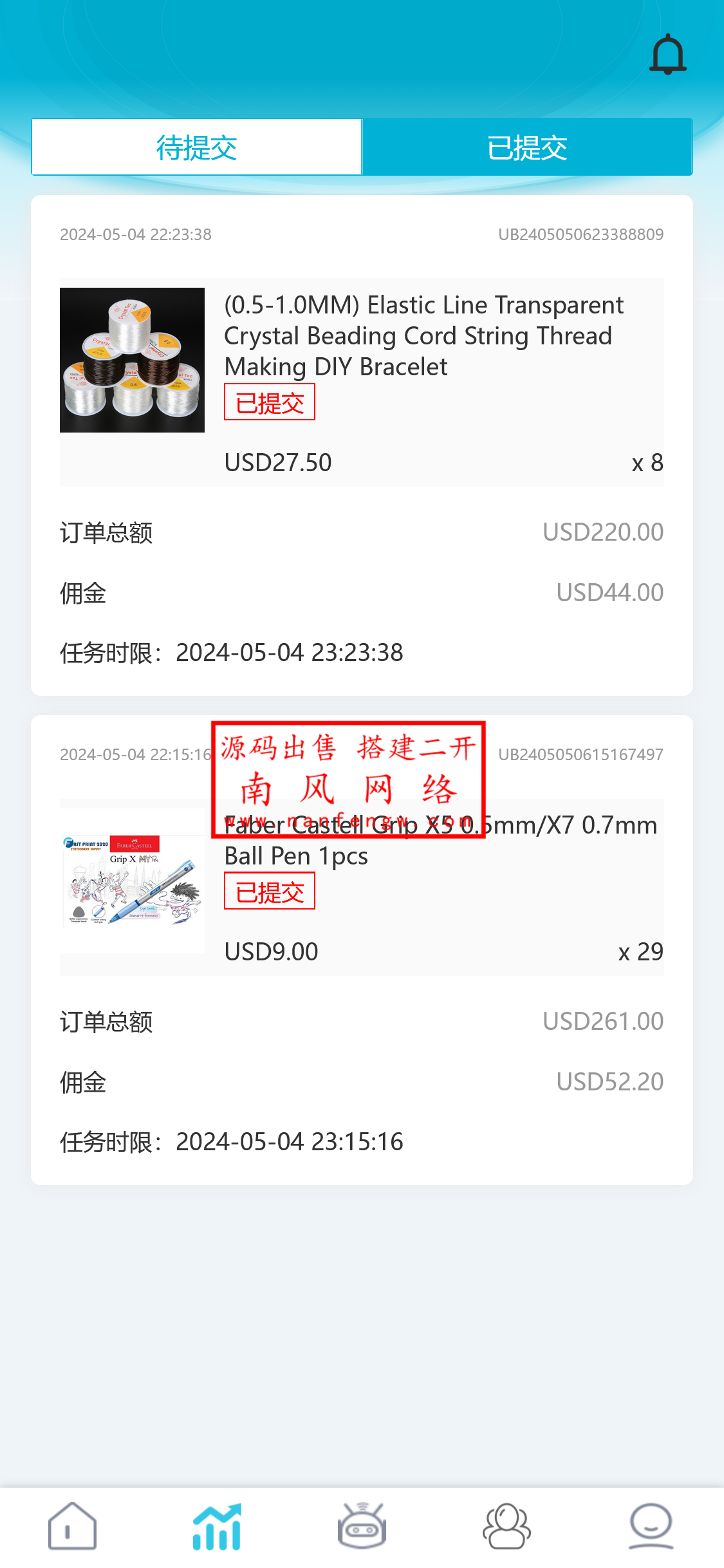Select order number UB2405050615167497
Screen dimensions: 724x1568
tap(582, 754)
